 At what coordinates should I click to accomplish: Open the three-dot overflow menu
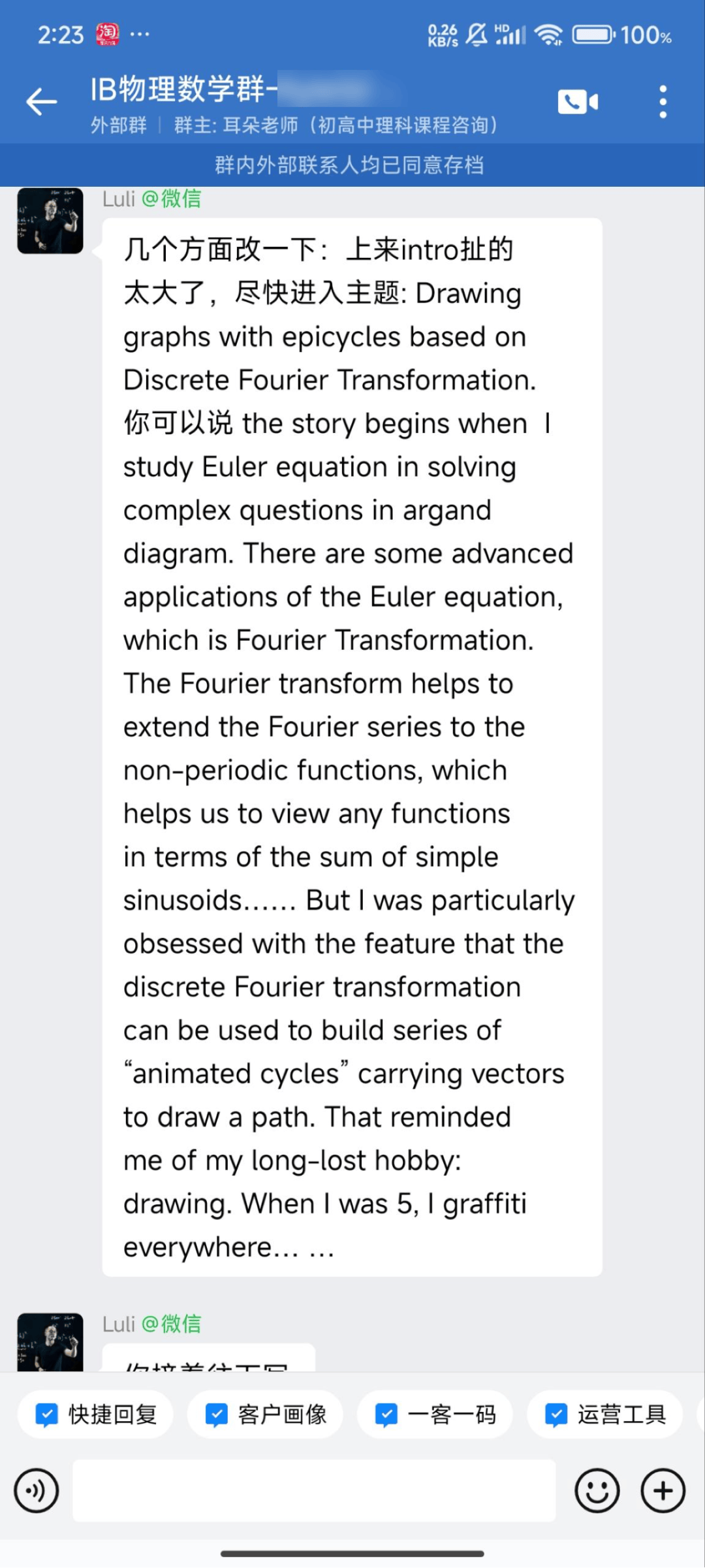coord(663,102)
